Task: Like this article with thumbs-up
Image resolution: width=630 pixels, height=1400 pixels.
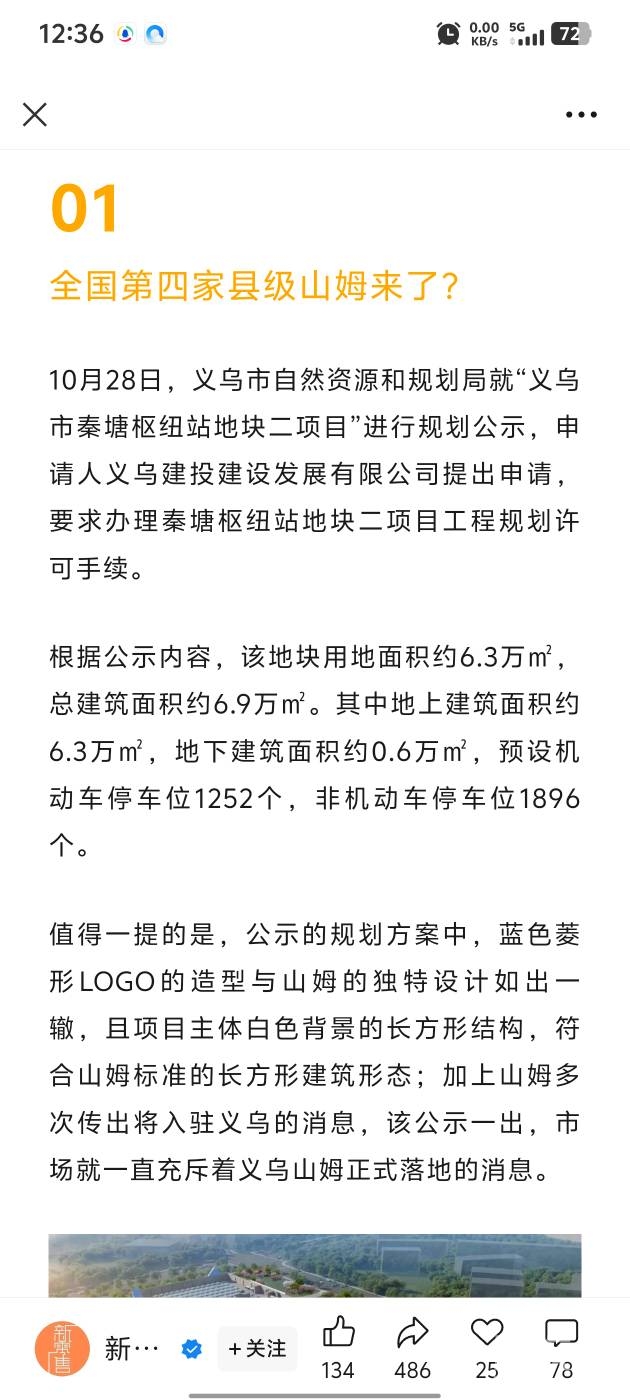Action: coord(338,1333)
